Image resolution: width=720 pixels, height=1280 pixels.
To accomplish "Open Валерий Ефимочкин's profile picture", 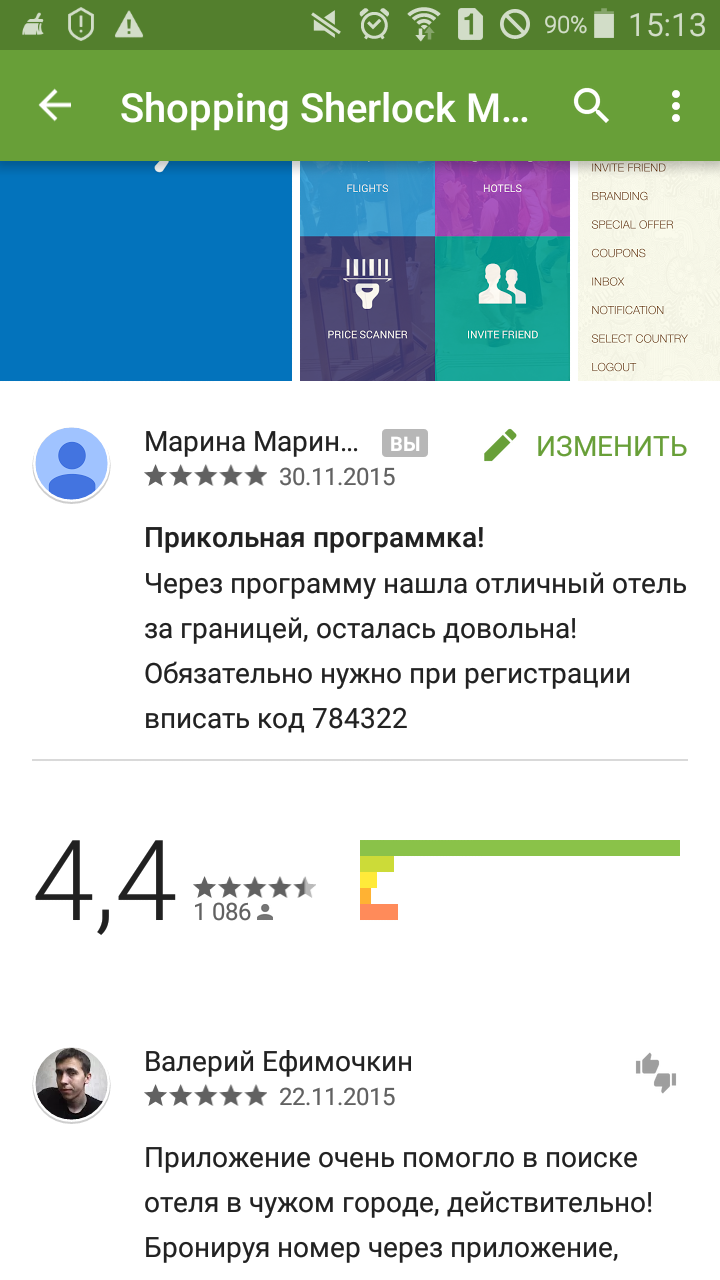I will pos(72,1085).
